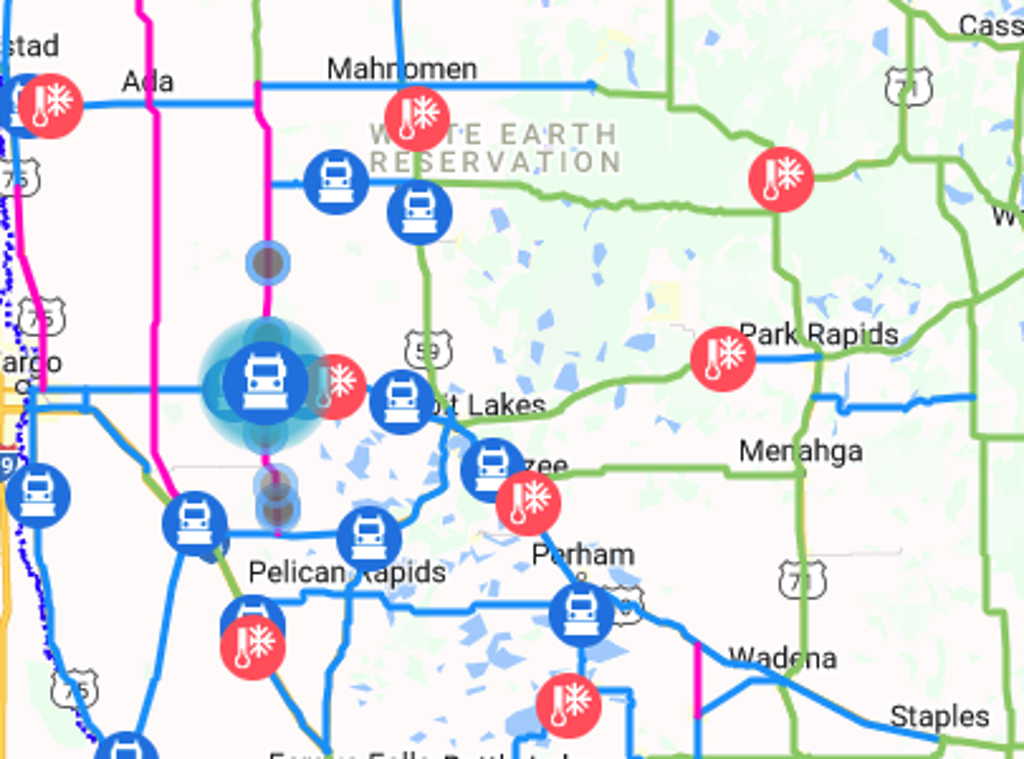Open the temperature marker west of Ada
Viewport: 1024px width, 759px height.
(50, 105)
